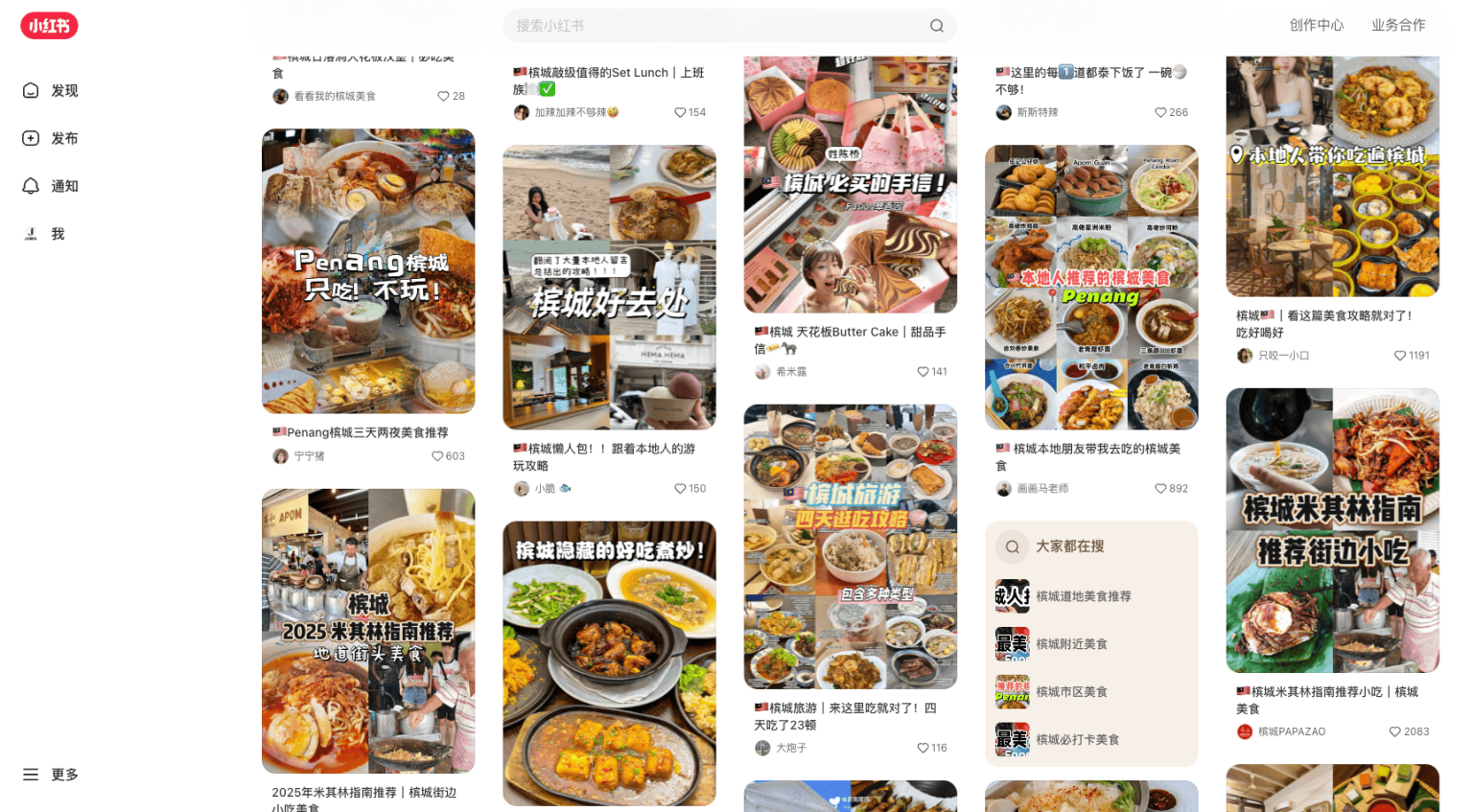This screenshot has height=812, width=1473.
Task: Open 槟城本地朋友带我去吃的槟城美食 post
Action: (1091, 287)
